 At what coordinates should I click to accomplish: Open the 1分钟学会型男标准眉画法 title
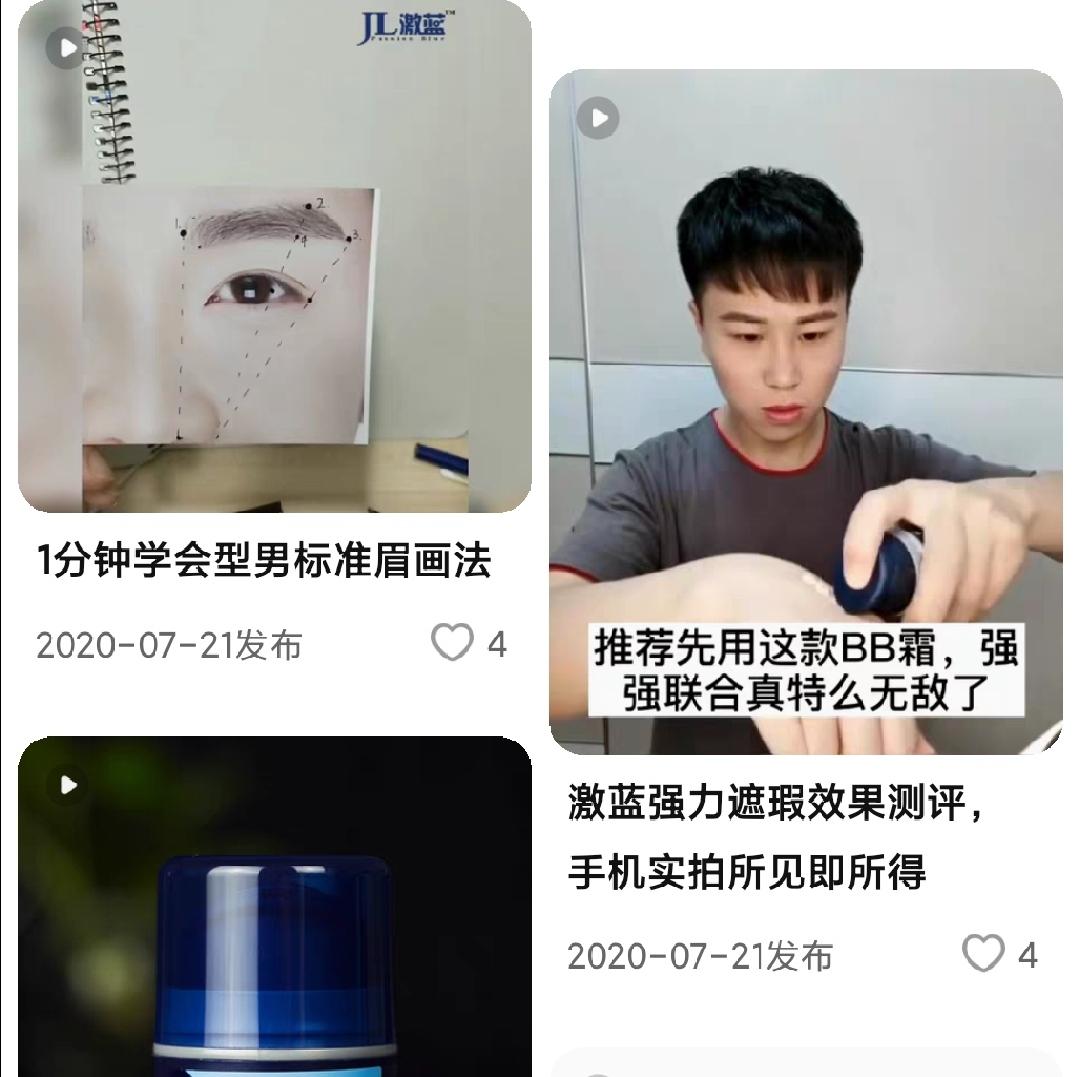tap(264, 561)
